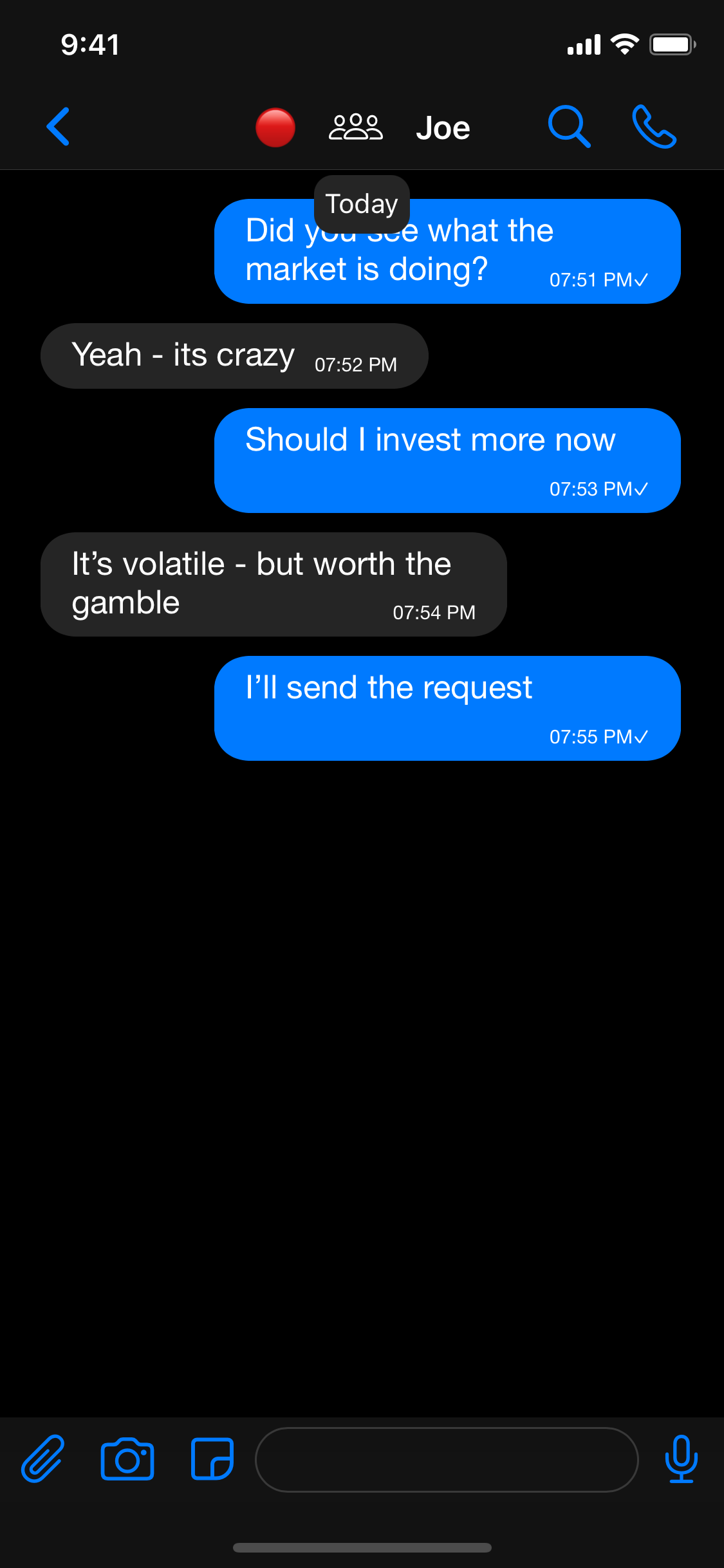Record a voice message with the microphone

tap(681, 1459)
